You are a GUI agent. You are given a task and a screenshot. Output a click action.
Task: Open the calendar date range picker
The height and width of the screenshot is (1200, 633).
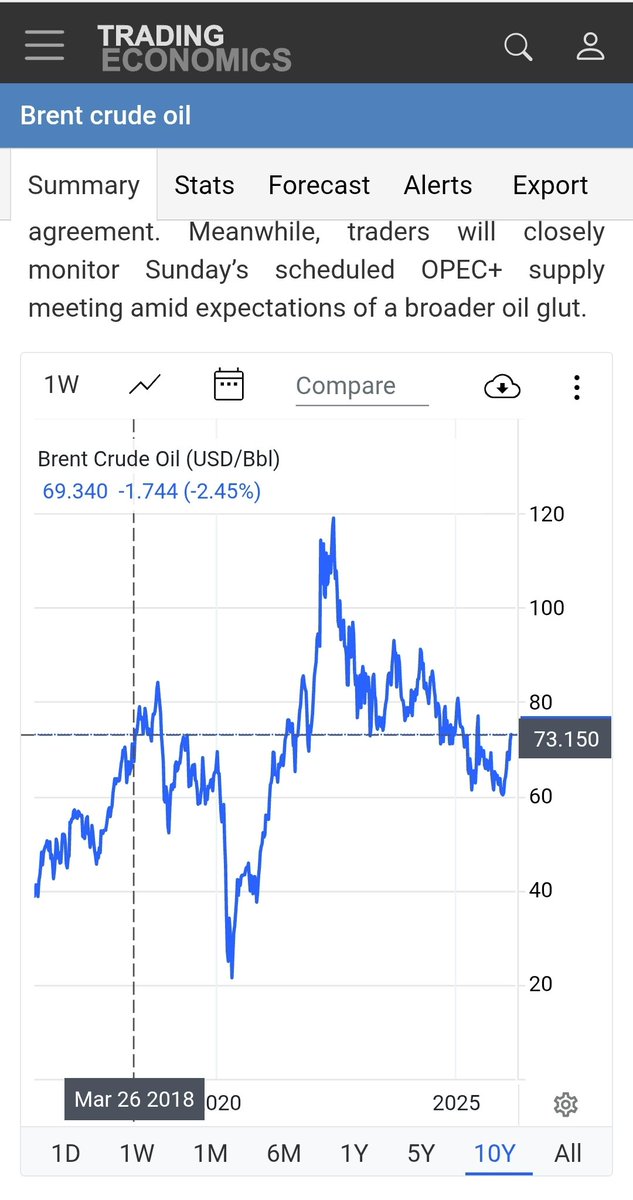coord(229,385)
